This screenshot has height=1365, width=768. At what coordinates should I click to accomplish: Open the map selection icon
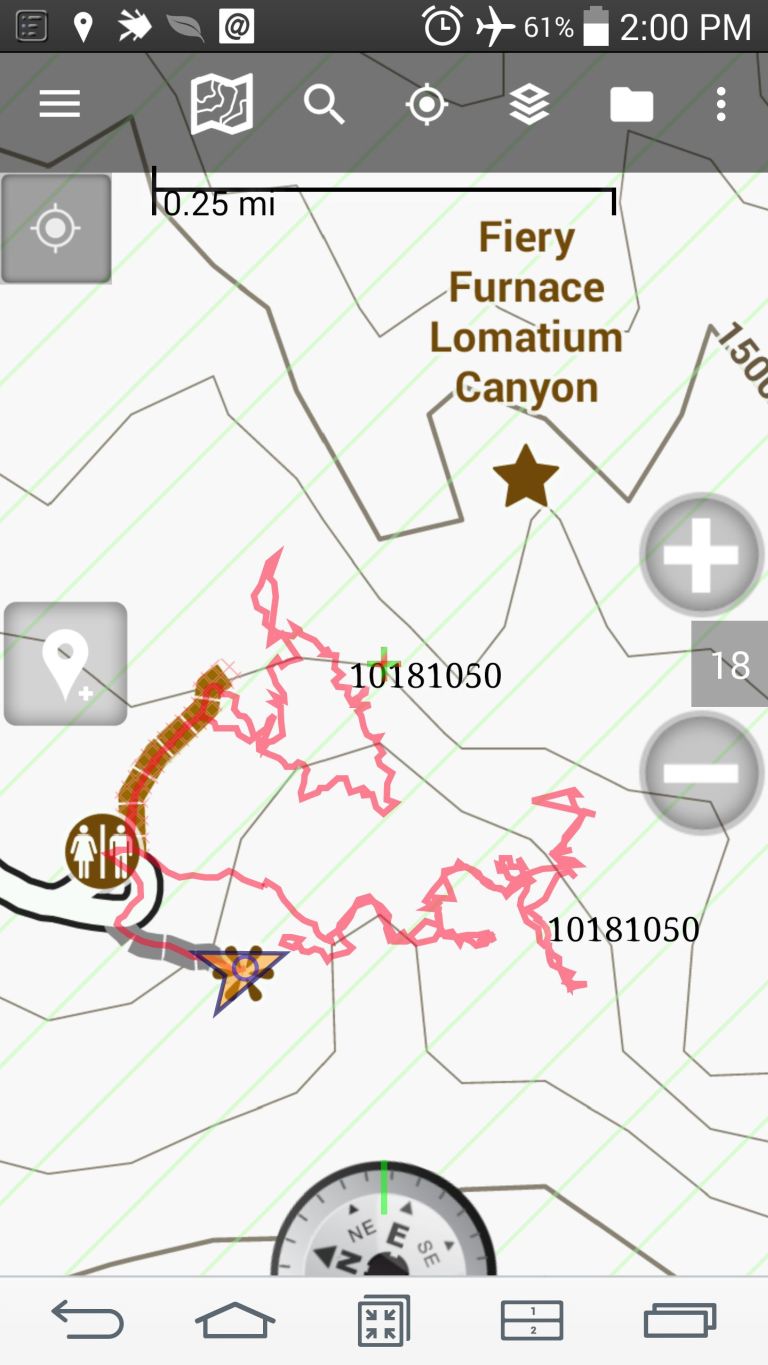(x=221, y=104)
